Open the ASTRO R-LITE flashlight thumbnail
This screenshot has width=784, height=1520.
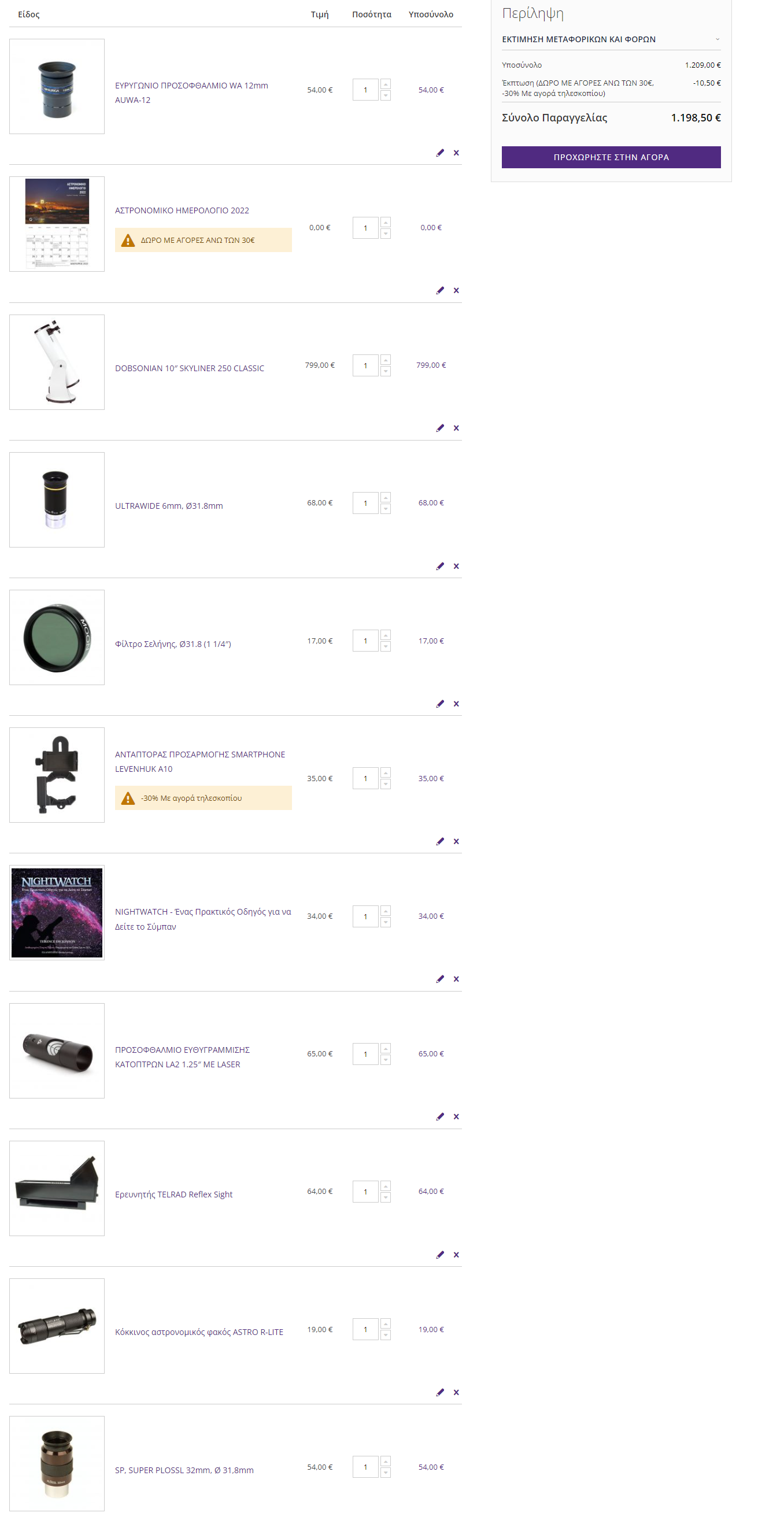tap(57, 1326)
